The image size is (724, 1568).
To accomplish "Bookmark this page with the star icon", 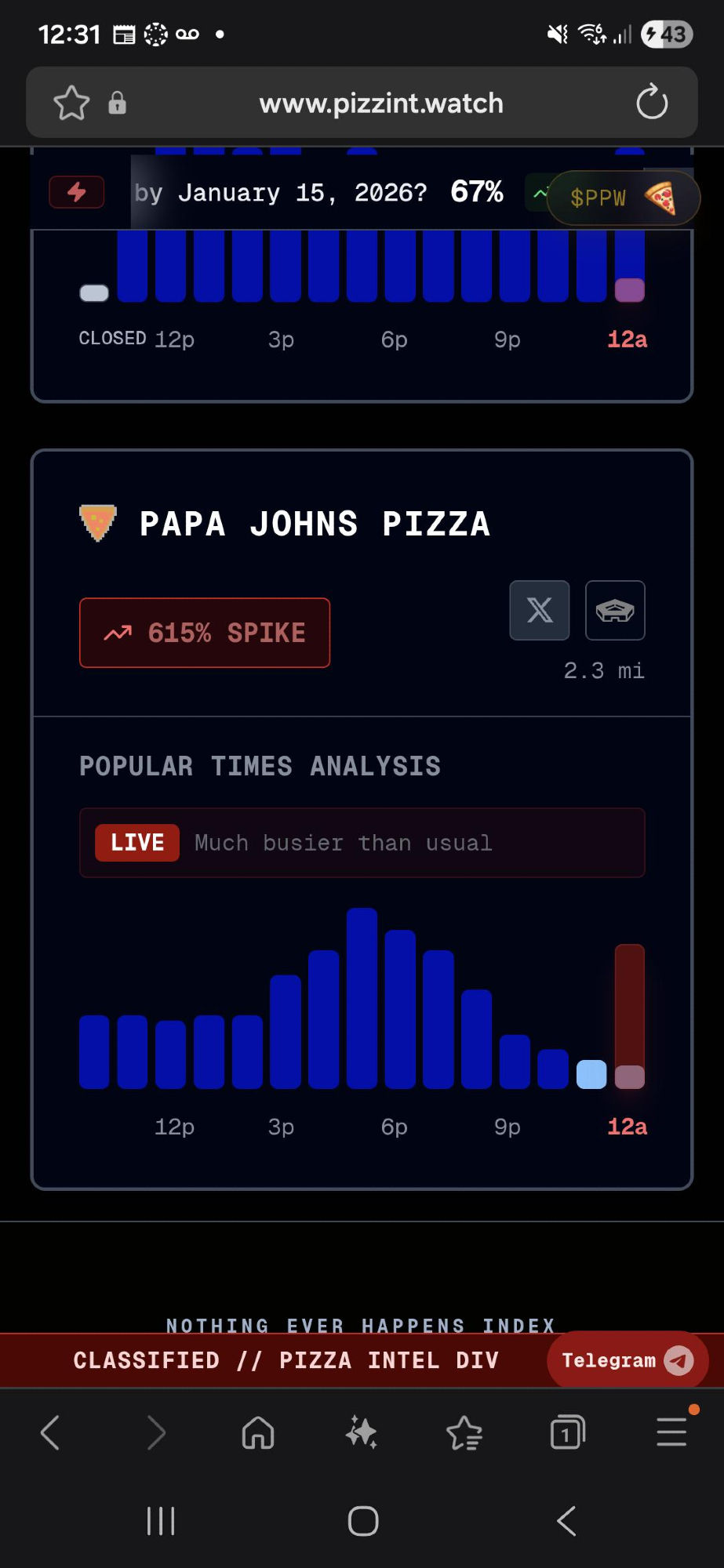I will (71, 103).
